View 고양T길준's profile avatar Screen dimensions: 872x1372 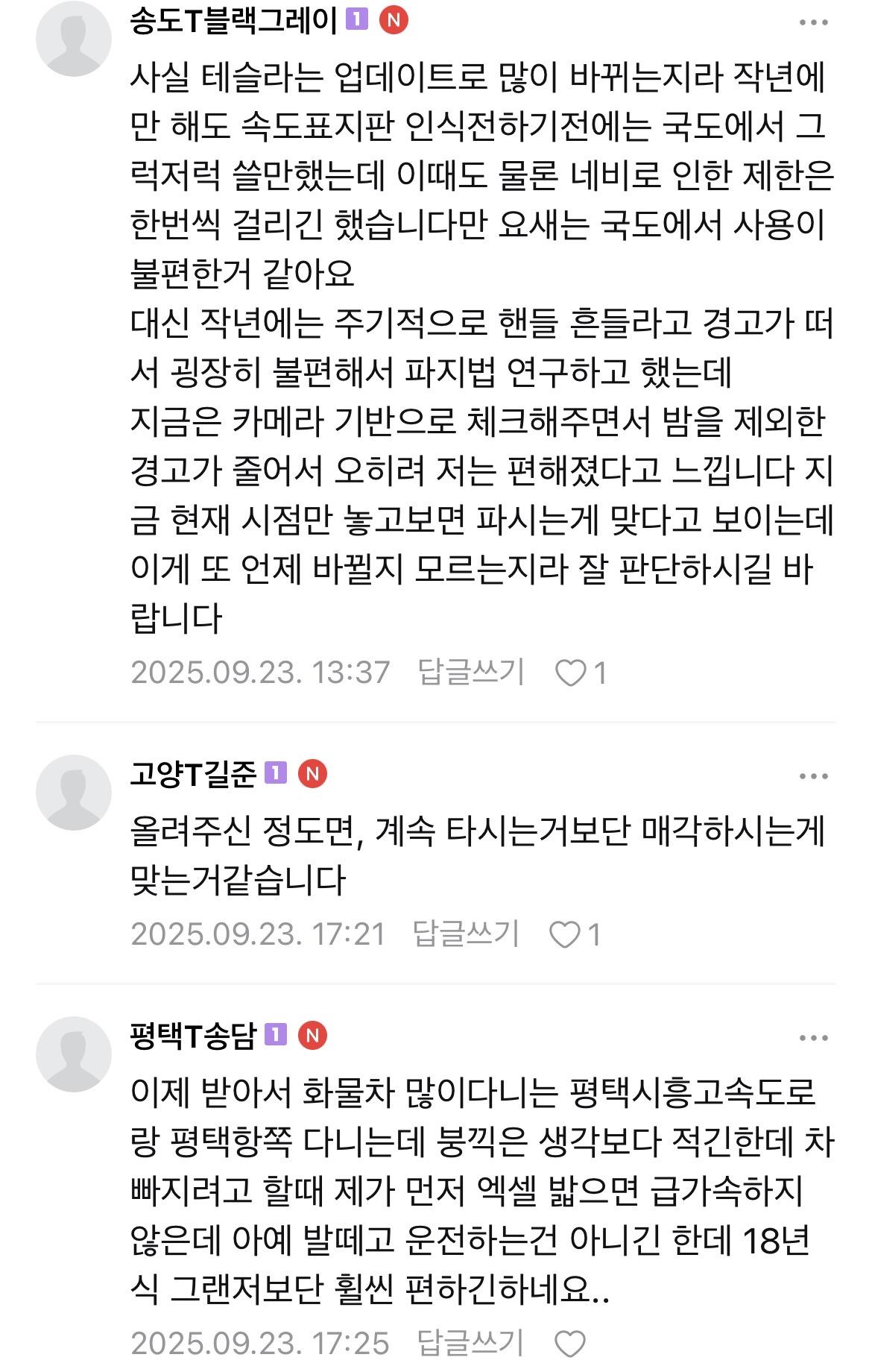[73, 792]
